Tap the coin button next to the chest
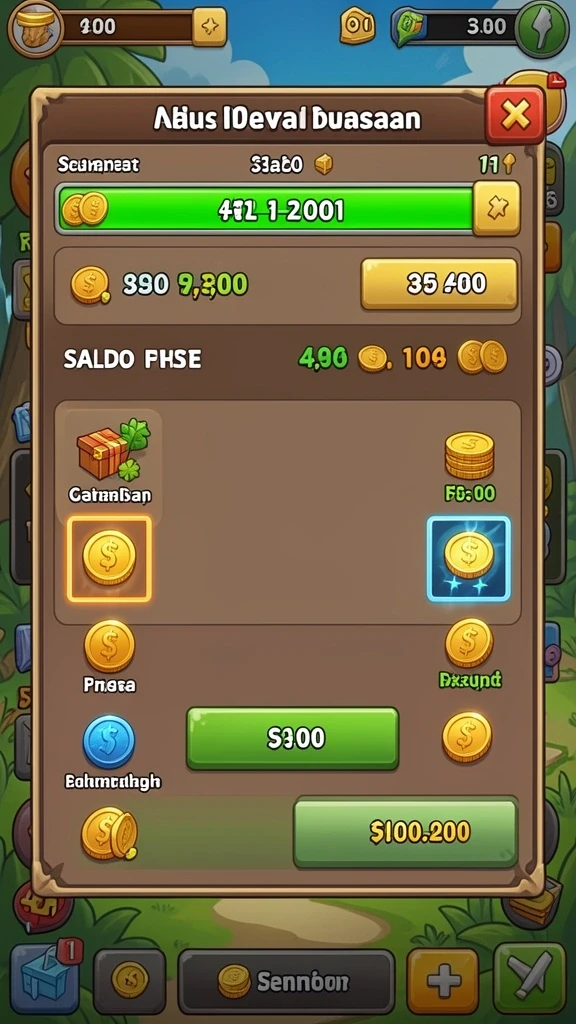The height and width of the screenshot is (1024, 576). coord(129,981)
